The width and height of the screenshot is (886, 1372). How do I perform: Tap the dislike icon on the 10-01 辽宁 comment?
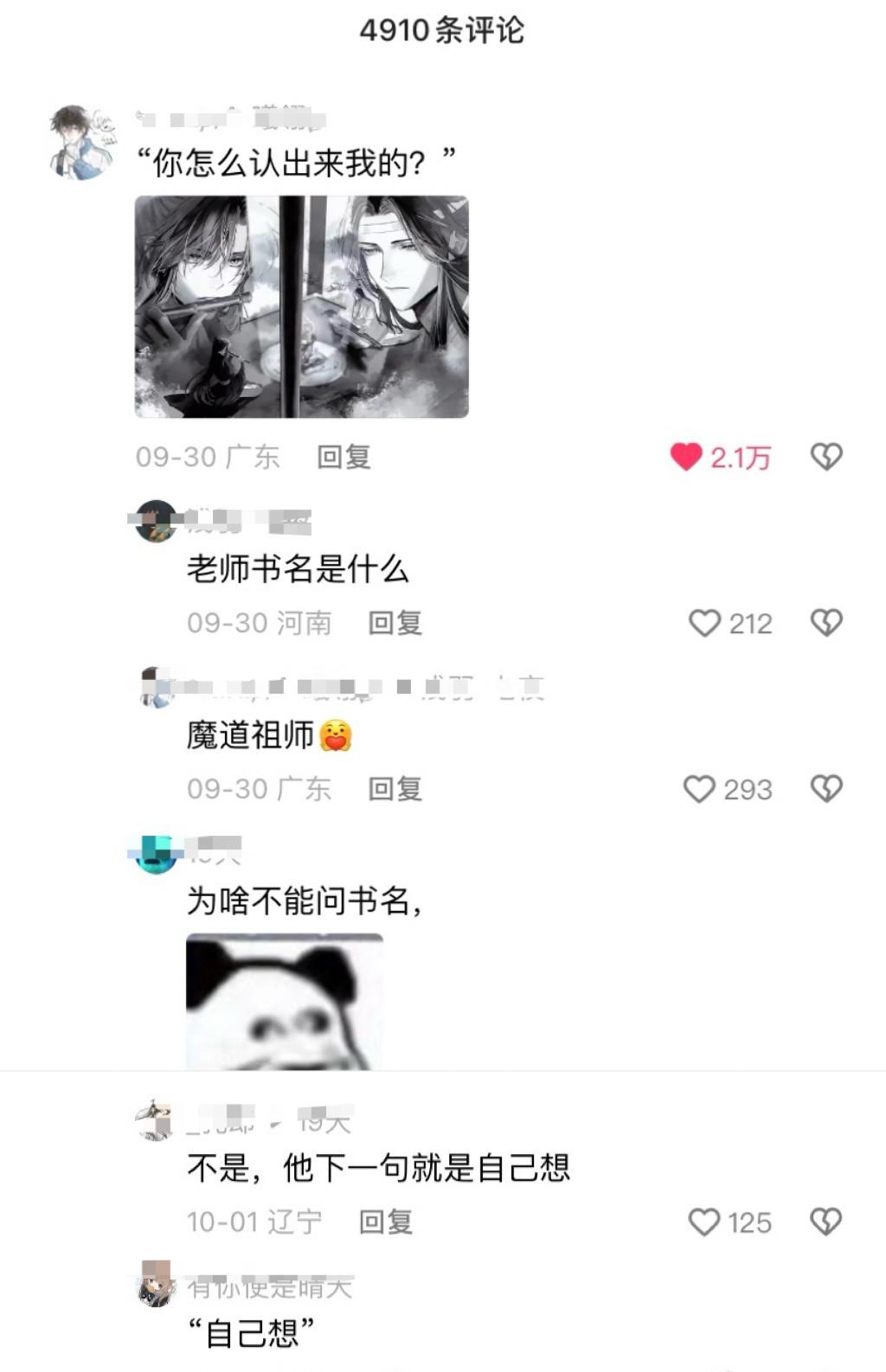(x=826, y=1222)
